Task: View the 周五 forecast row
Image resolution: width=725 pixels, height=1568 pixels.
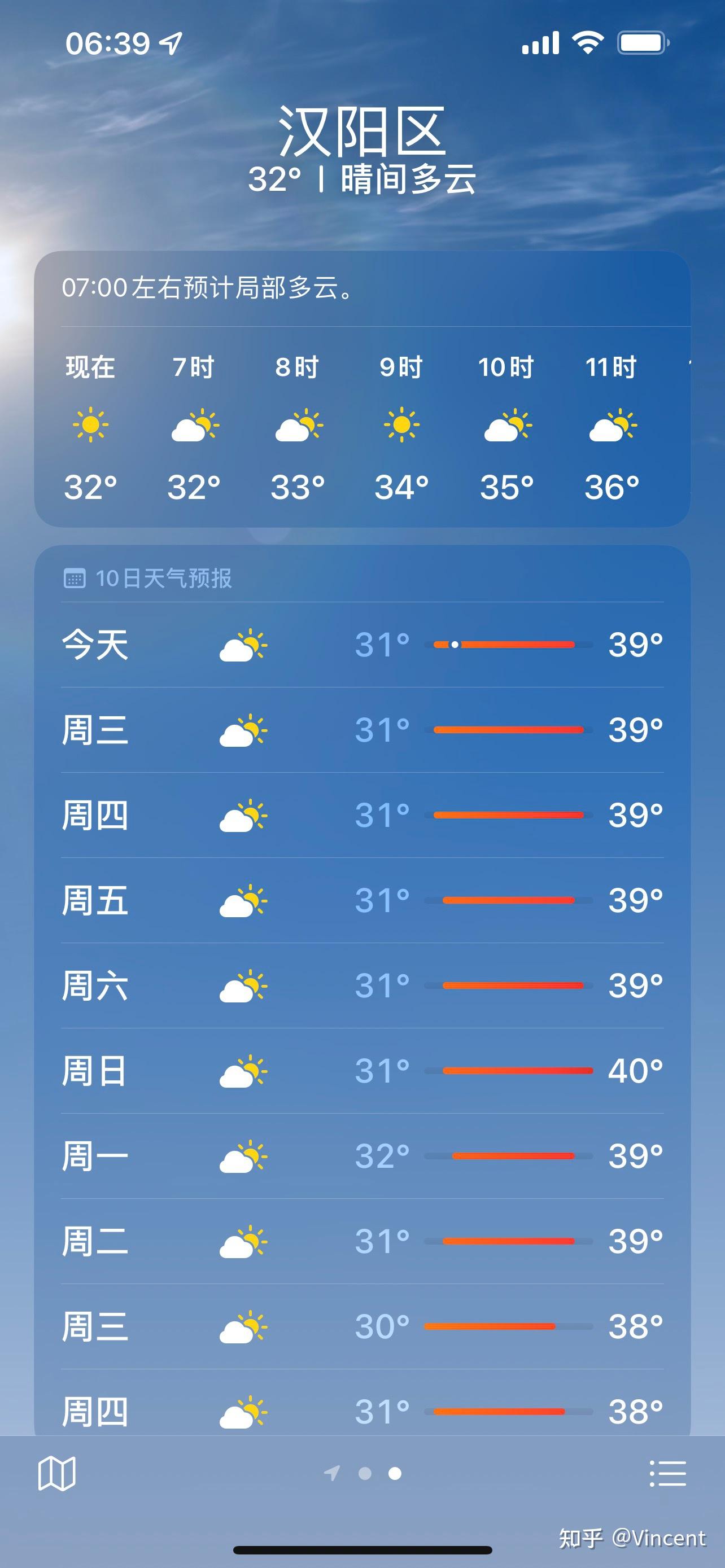Action: (x=362, y=900)
